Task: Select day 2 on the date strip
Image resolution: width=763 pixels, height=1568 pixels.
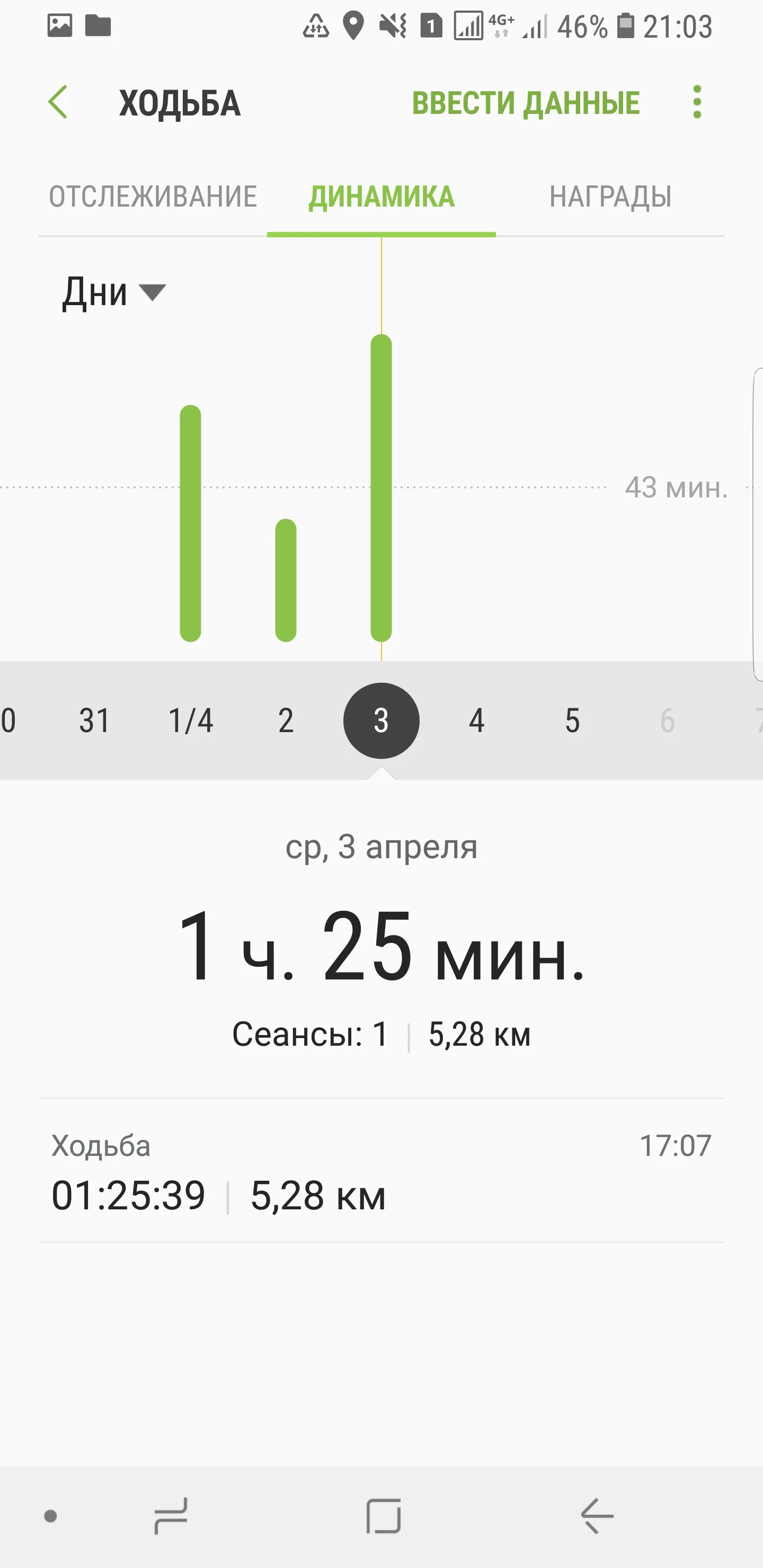Action: pos(286,720)
